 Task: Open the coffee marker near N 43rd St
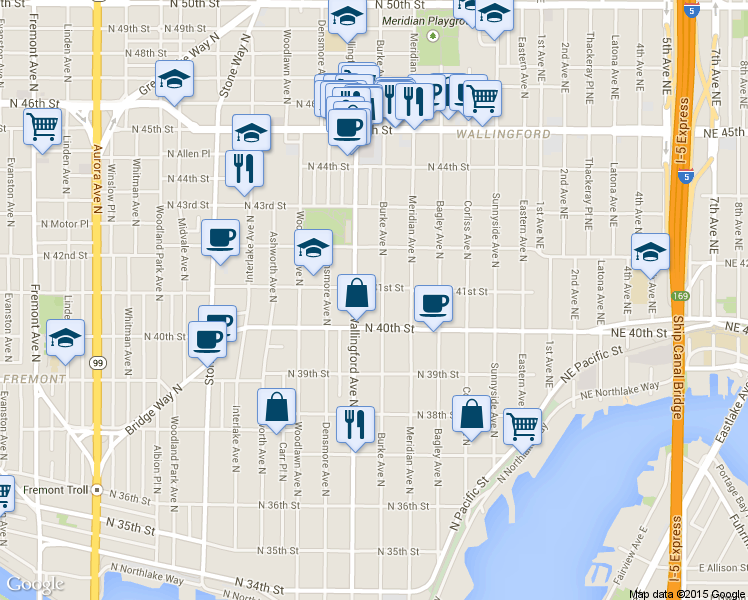pos(220,239)
